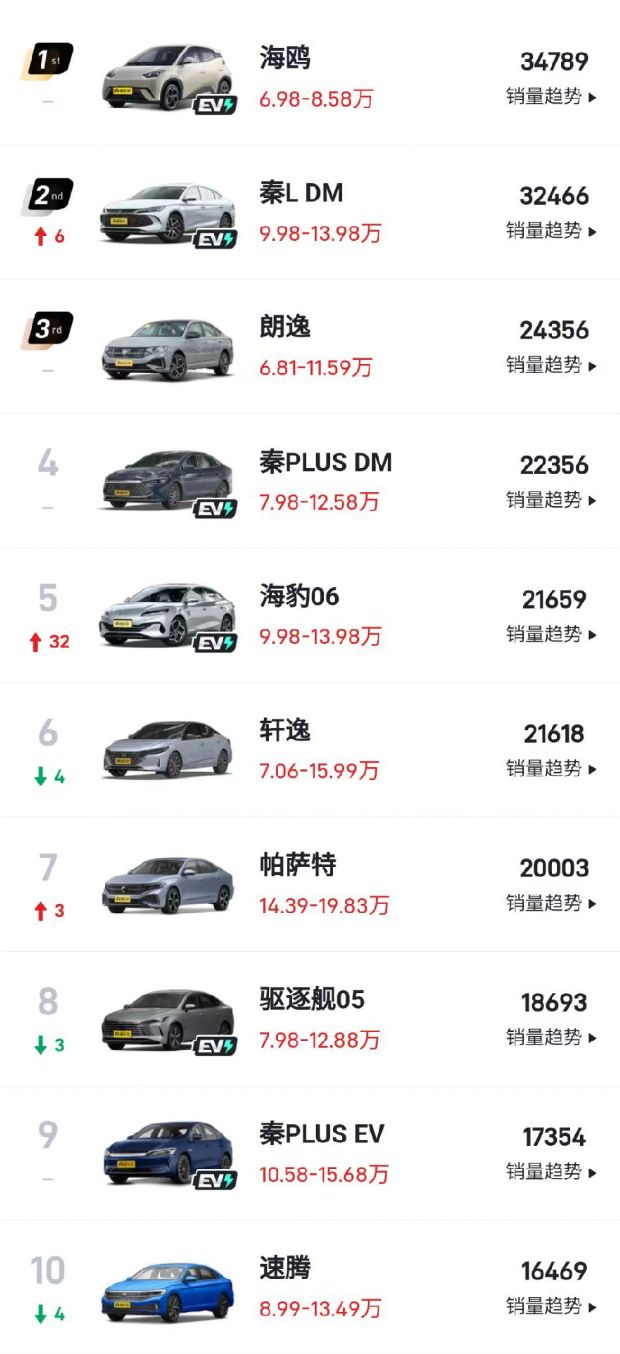View 销量趋势 for 轩逸

click(551, 769)
